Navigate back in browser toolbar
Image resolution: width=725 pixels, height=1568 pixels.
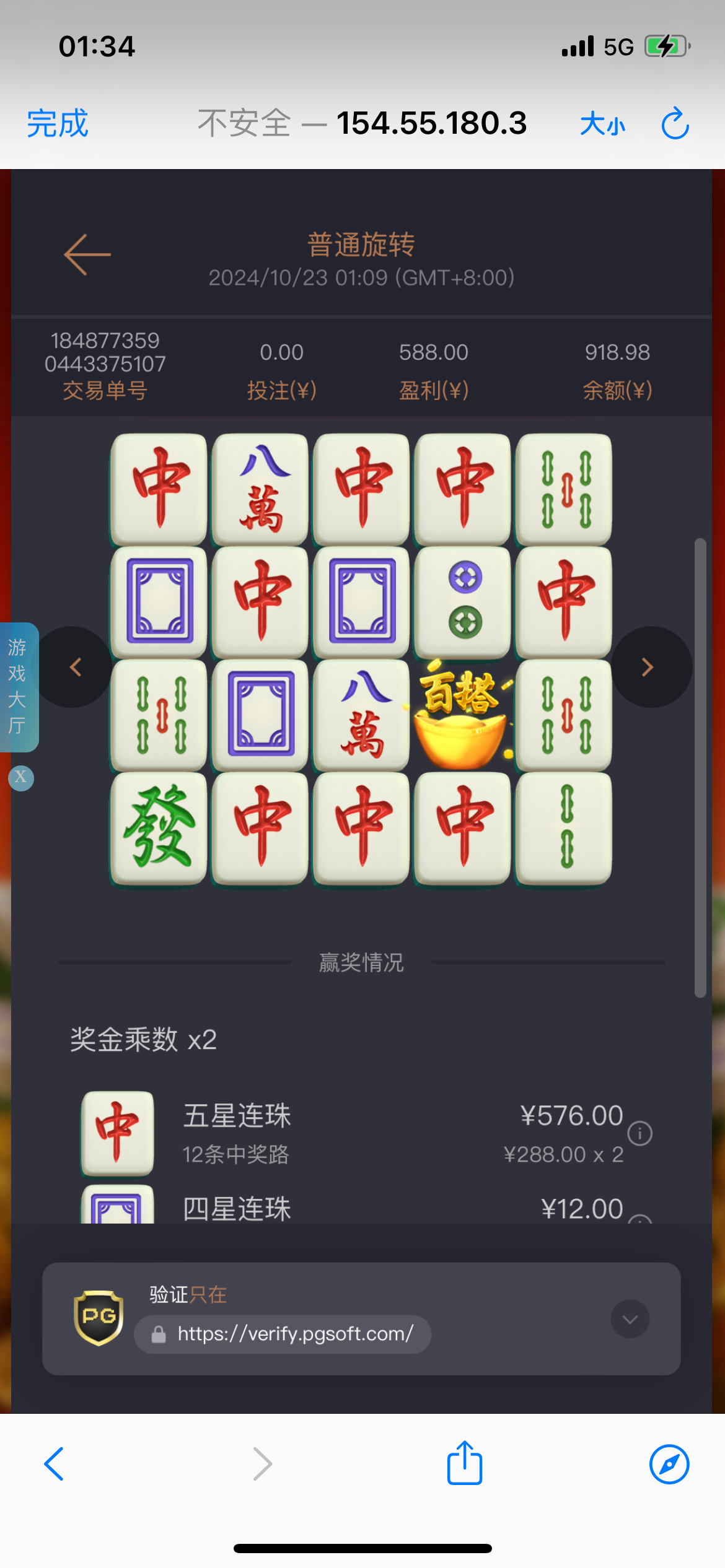(55, 1464)
